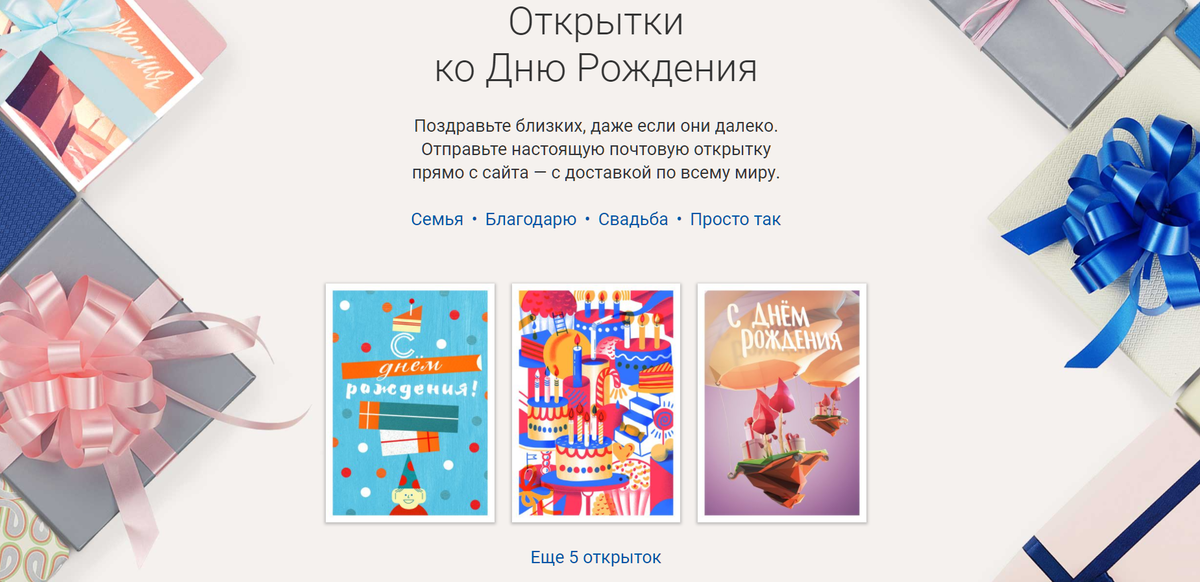This screenshot has width=1200, height=582.
Task: Open the Благодарю category link
Action: [530, 219]
